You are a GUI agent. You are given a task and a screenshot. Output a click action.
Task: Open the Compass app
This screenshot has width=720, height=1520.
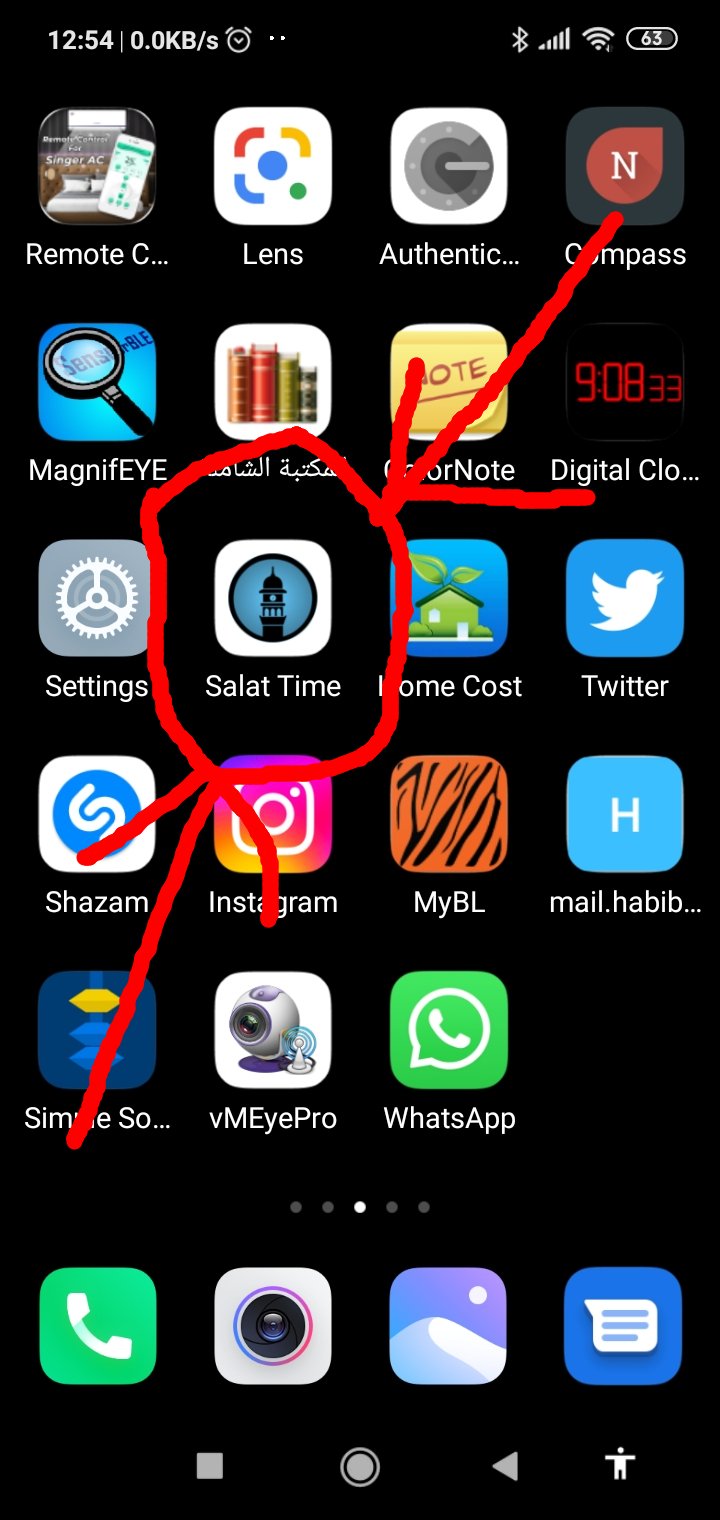pyautogui.click(x=625, y=166)
